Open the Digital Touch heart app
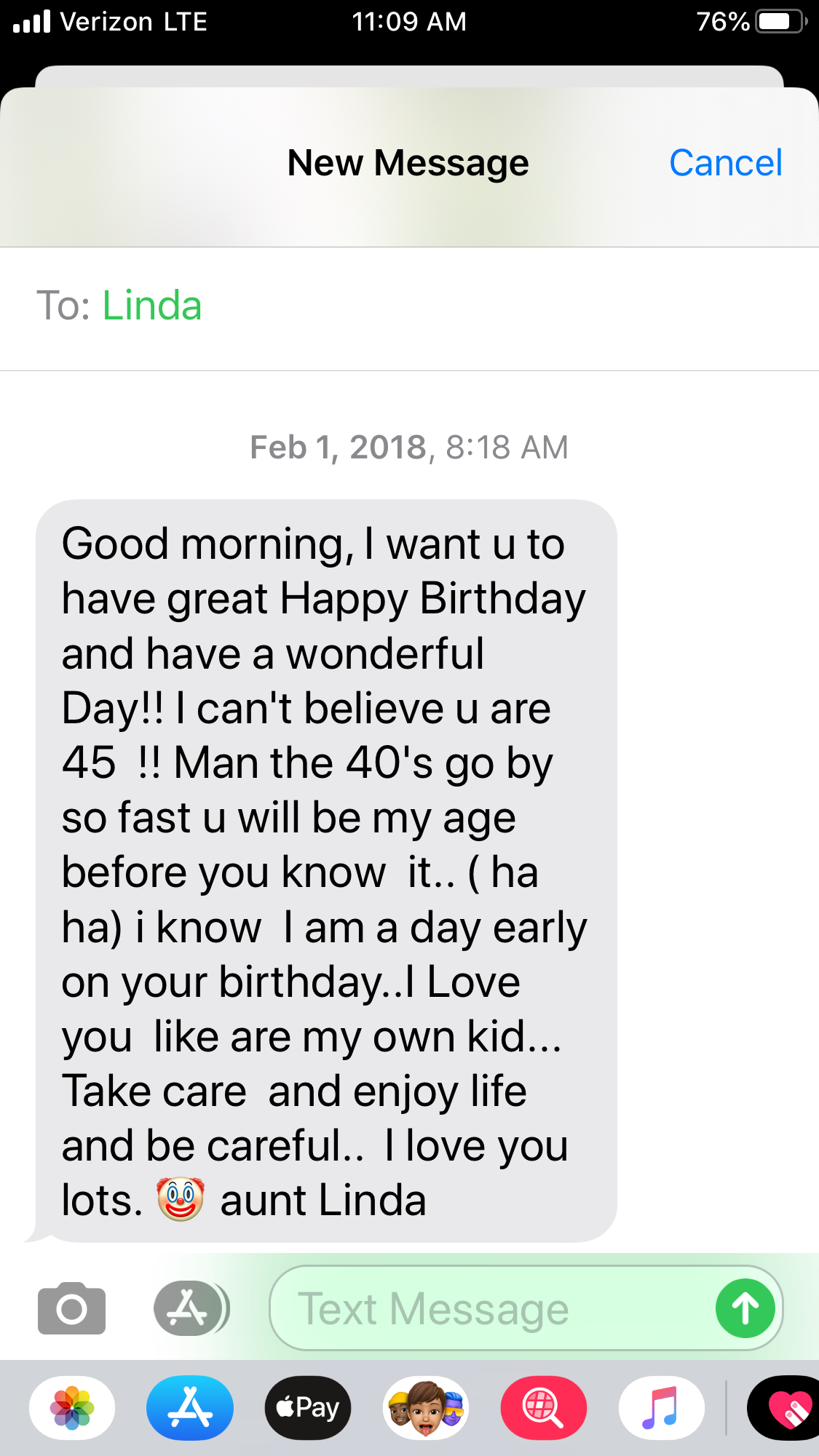 786,1408
